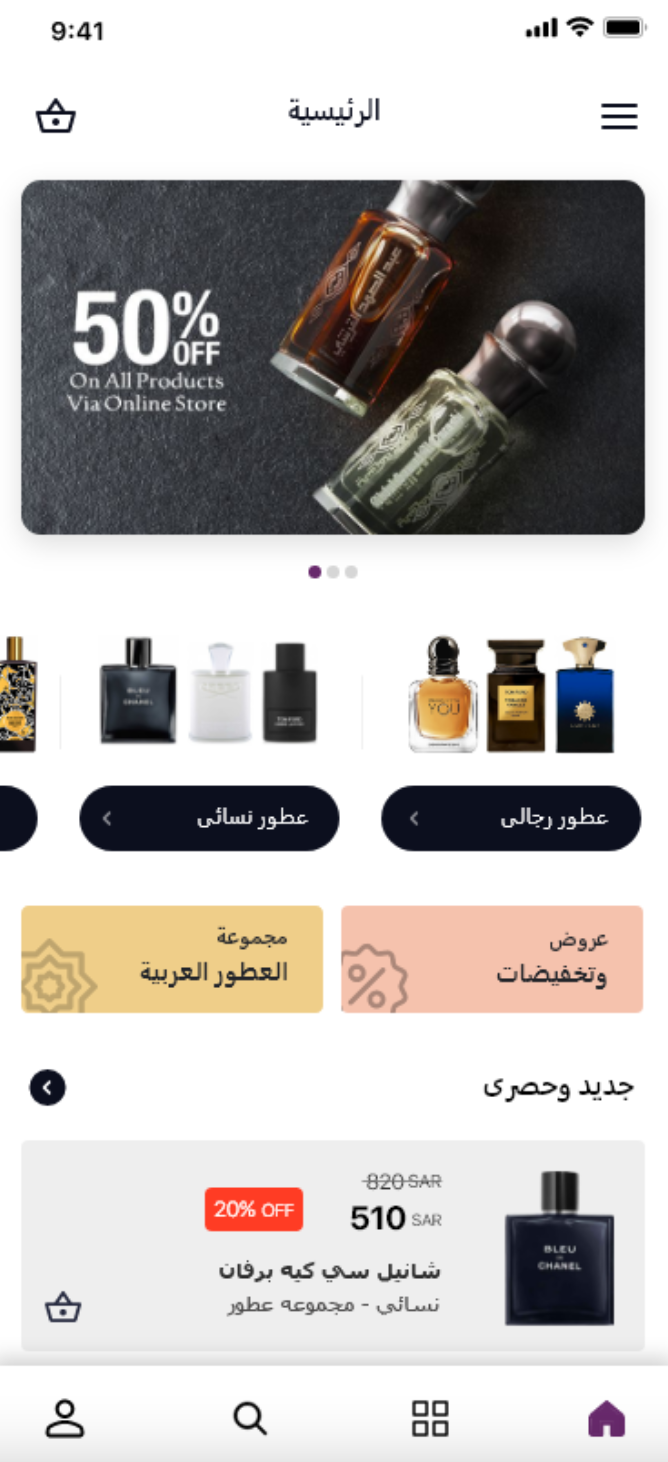Open the عطور رجالى category
668x1462 pixels.
[x=511, y=818]
